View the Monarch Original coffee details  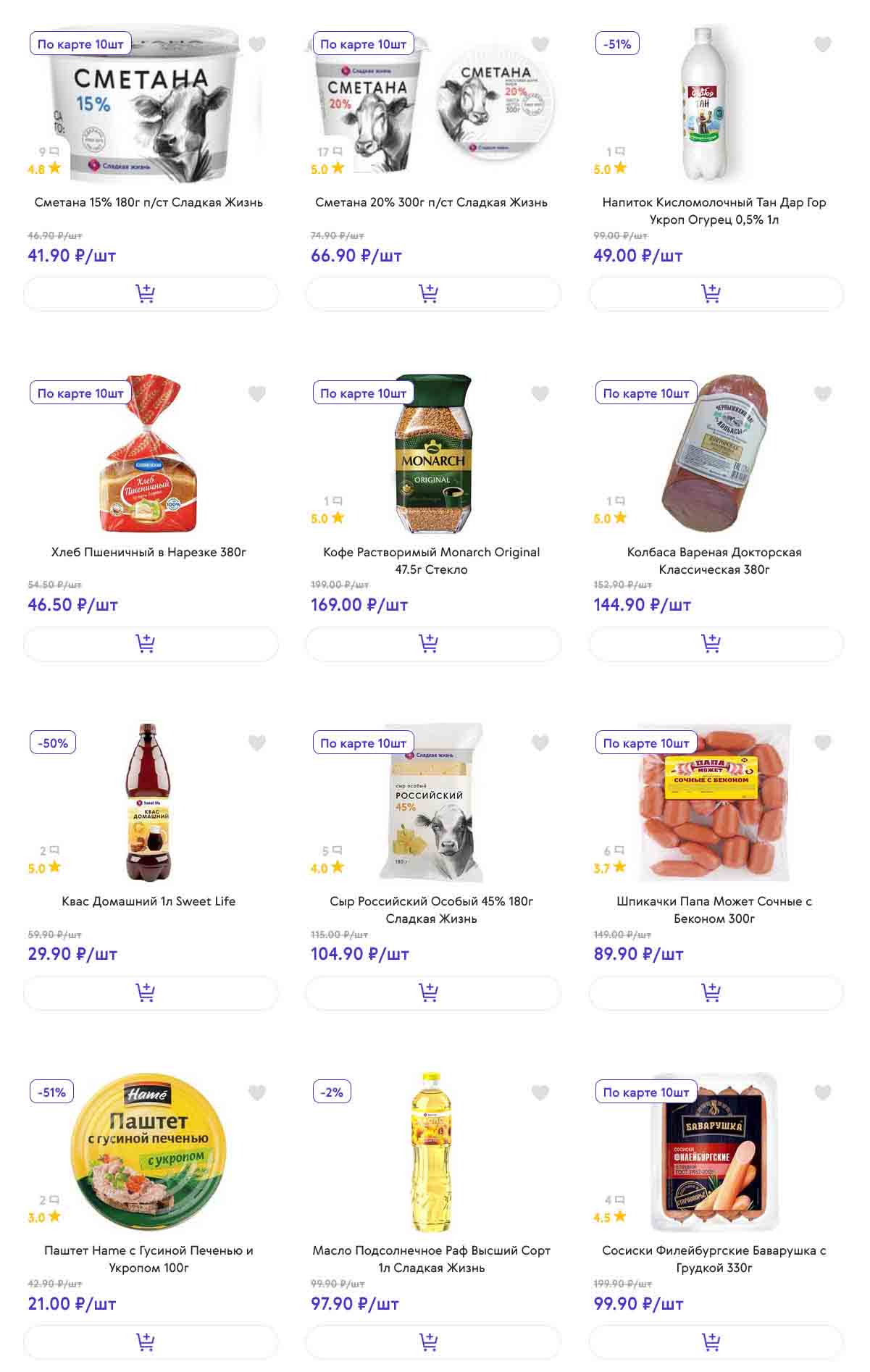pyautogui.click(x=431, y=560)
